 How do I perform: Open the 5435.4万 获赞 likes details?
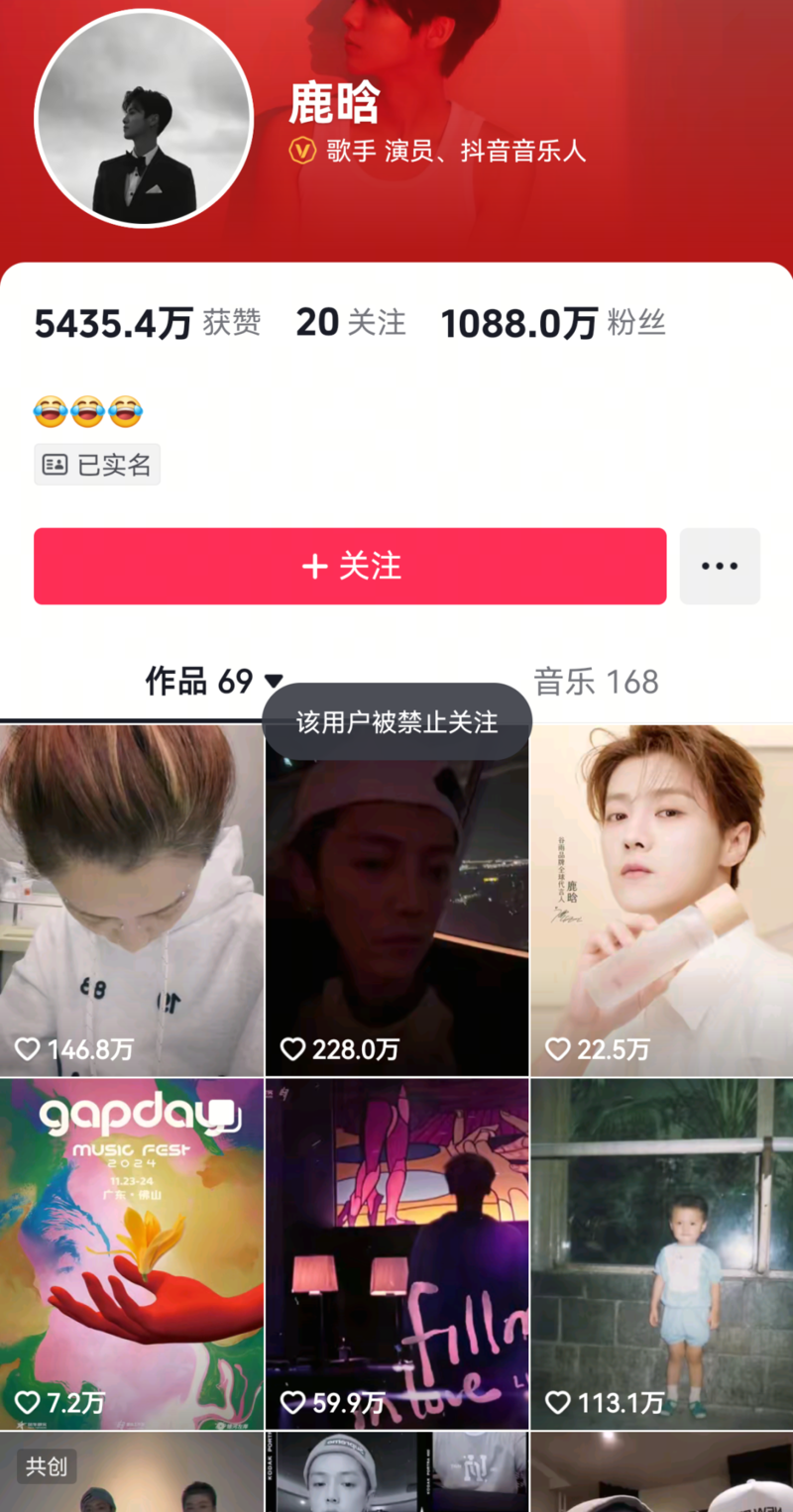[147, 323]
